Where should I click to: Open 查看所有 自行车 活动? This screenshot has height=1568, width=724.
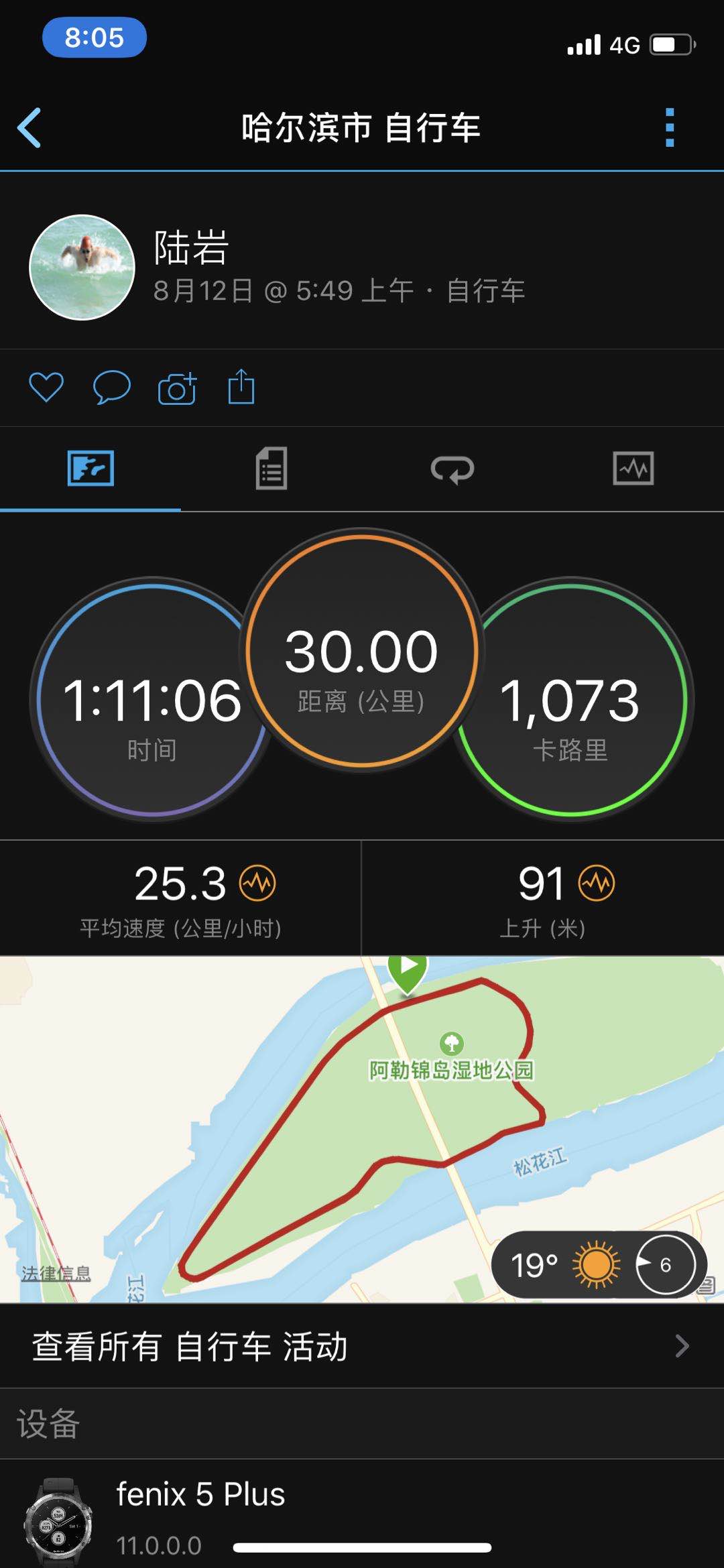362,1346
